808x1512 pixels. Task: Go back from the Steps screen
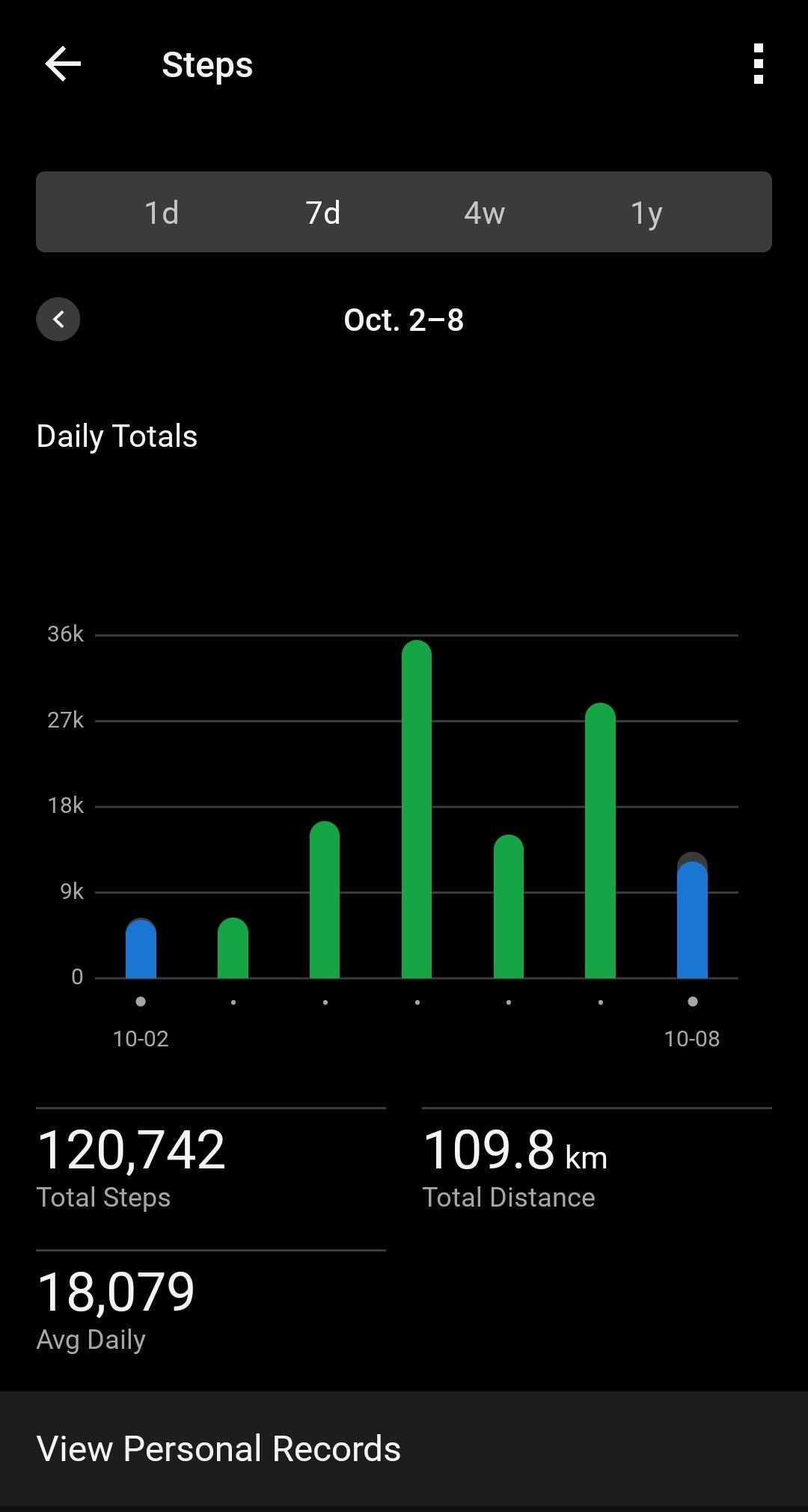[x=63, y=64]
